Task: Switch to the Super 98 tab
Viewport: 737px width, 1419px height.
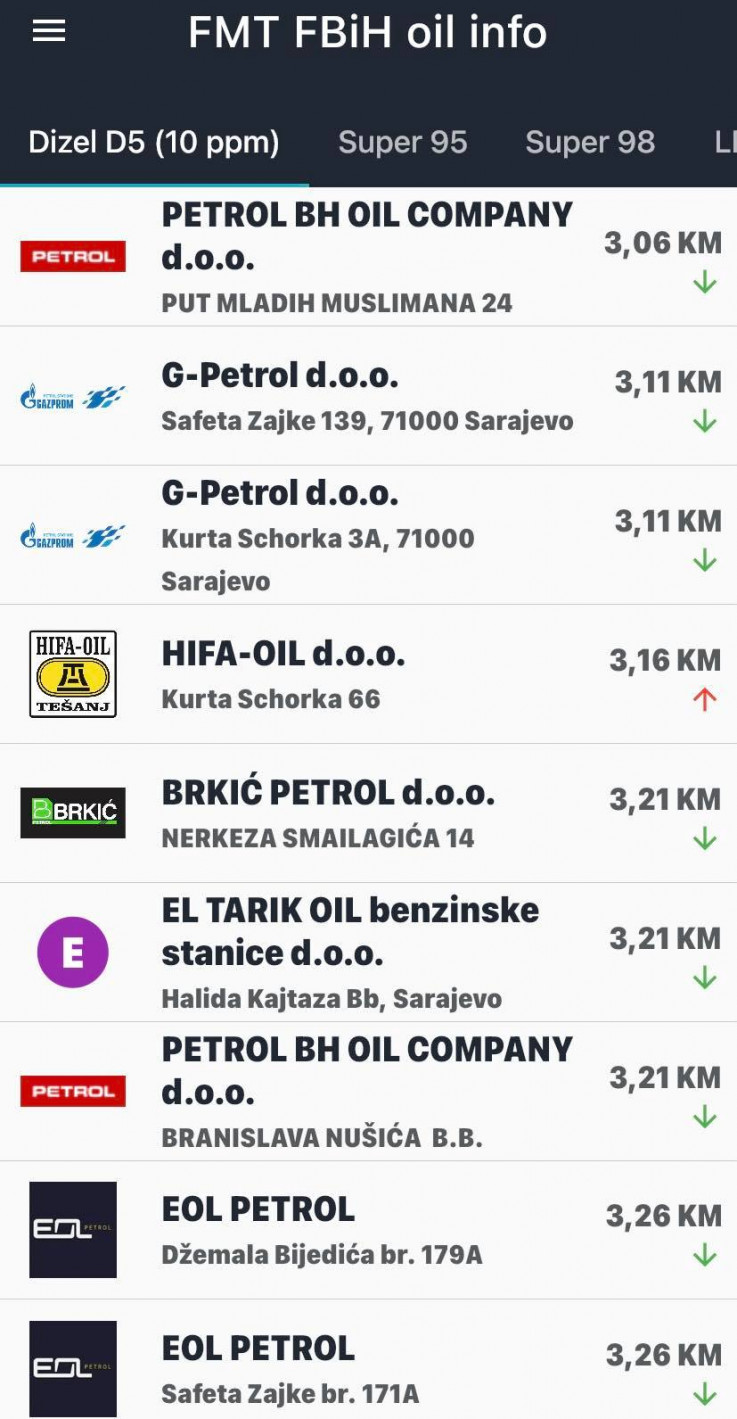Action: tap(590, 142)
